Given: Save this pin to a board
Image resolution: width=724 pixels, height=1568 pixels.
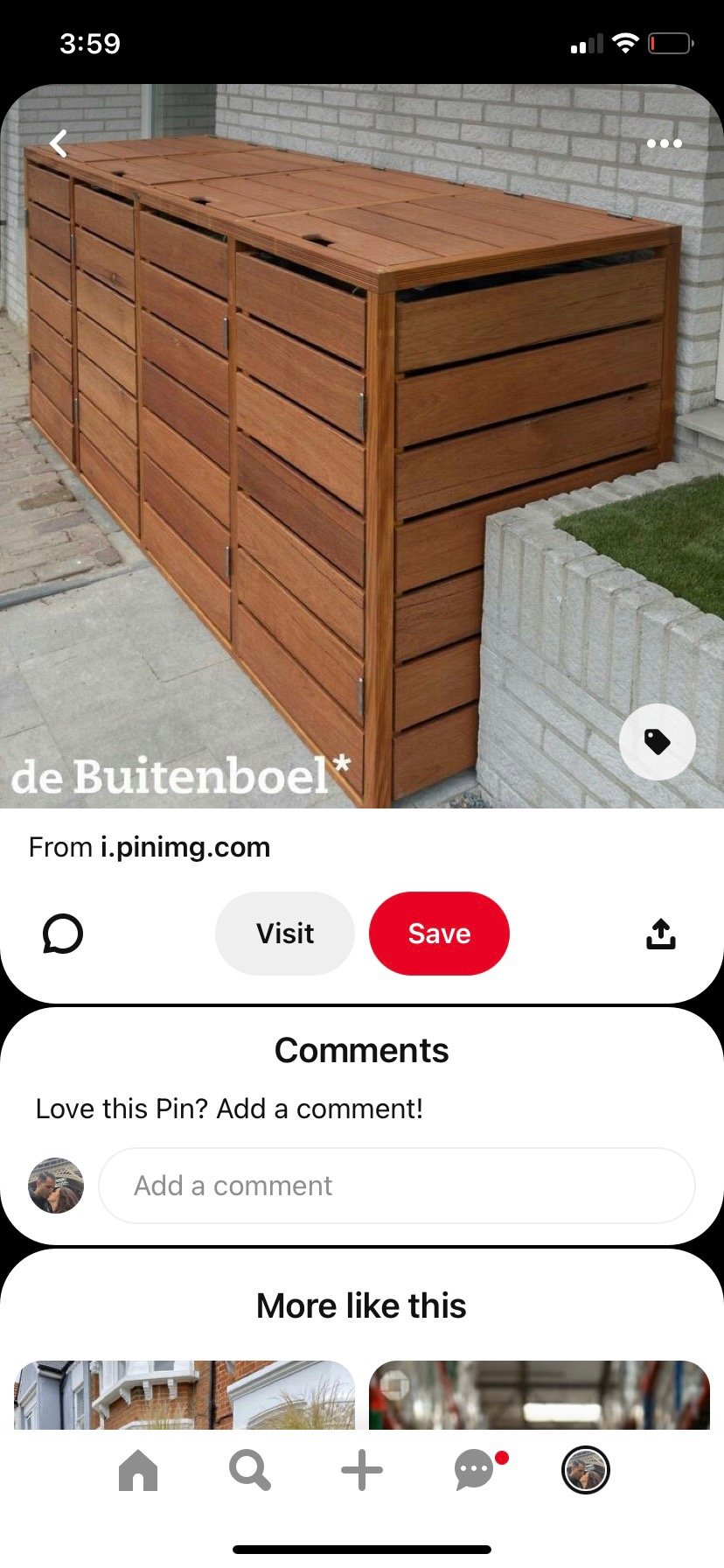Looking at the screenshot, I should pos(439,934).
